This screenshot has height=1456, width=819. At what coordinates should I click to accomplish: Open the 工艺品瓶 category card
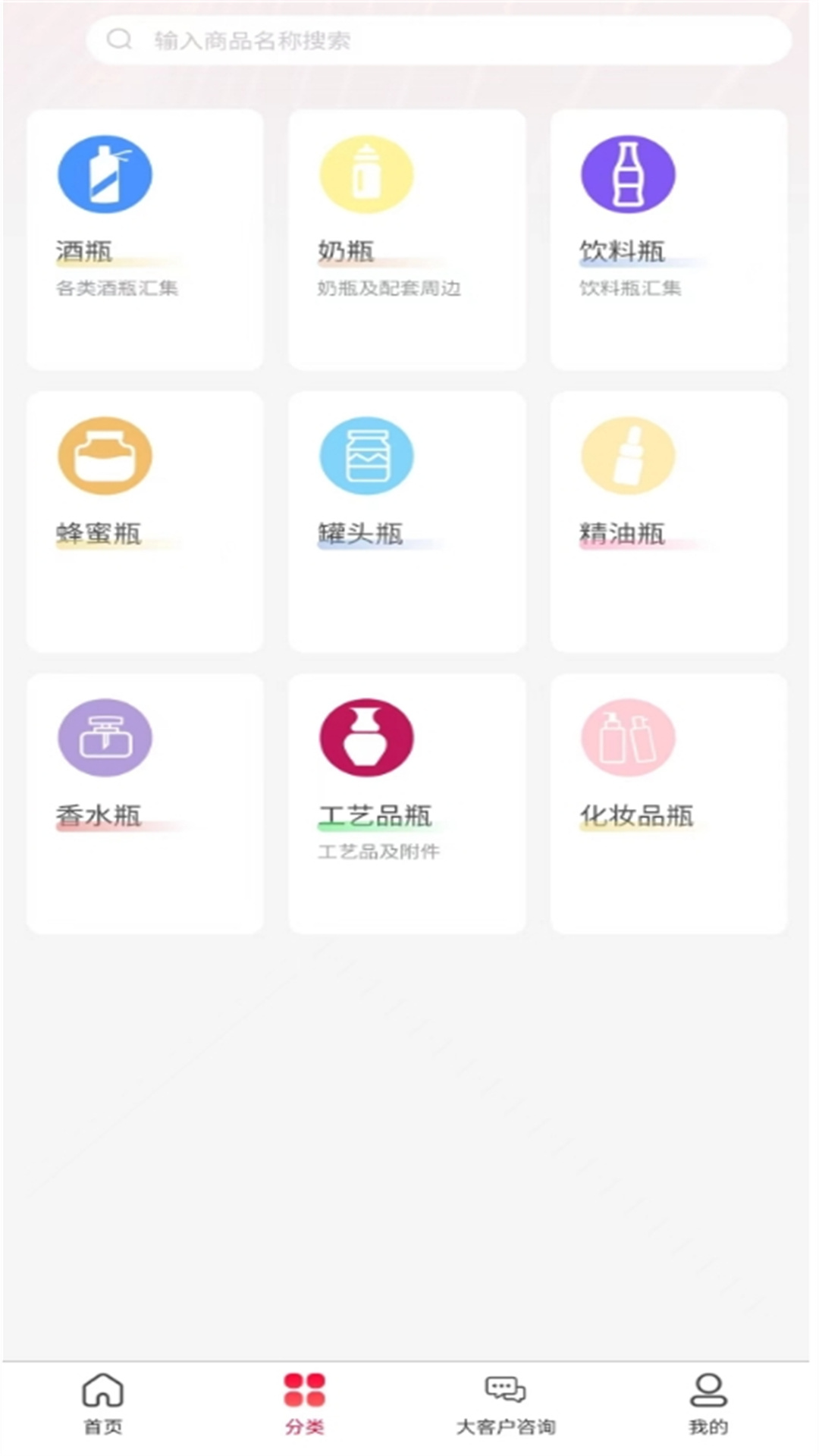[406, 803]
